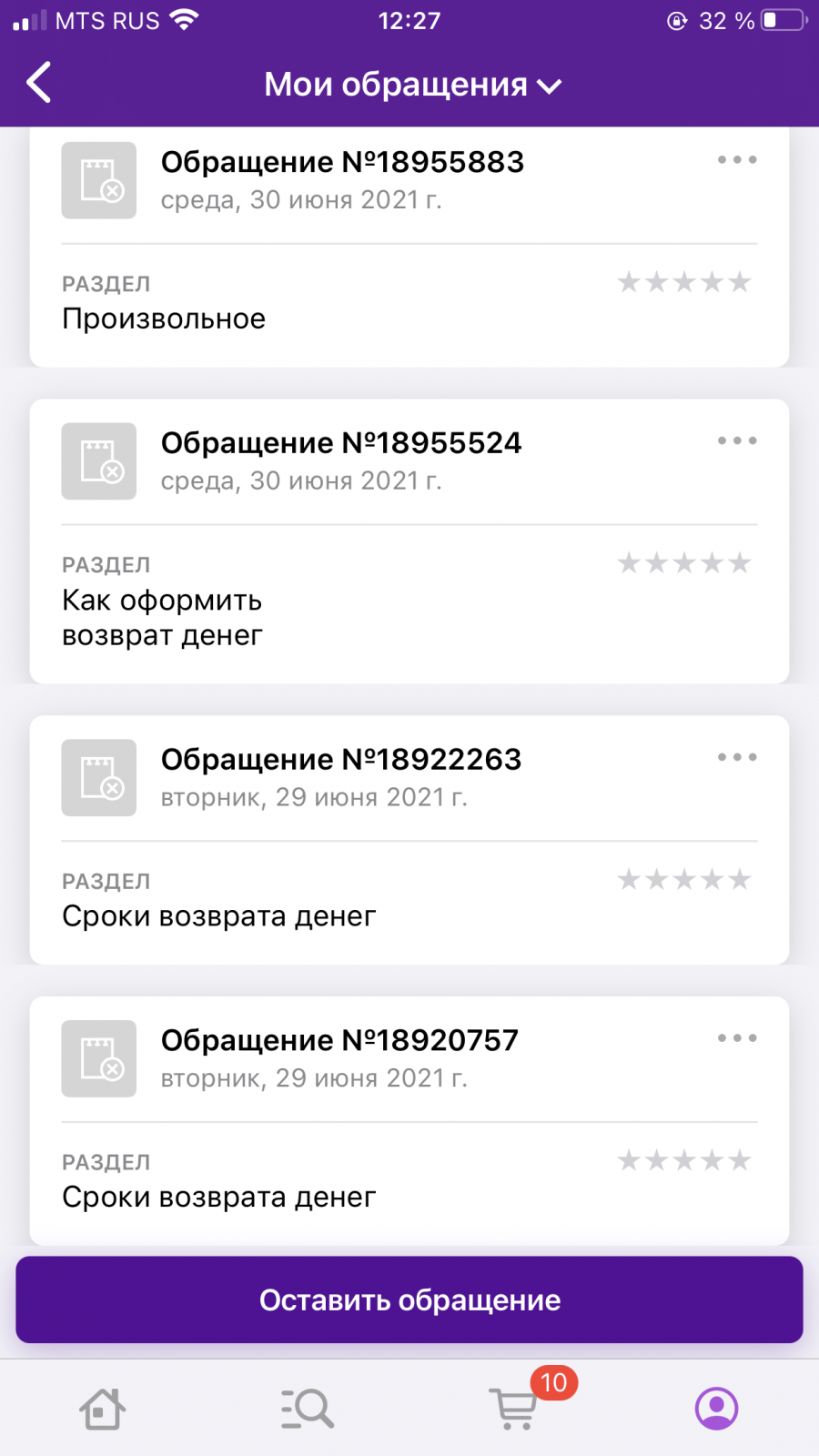This screenshot has width=819, height=1456.
Task: Go to the home tab
Action: 102,1409
